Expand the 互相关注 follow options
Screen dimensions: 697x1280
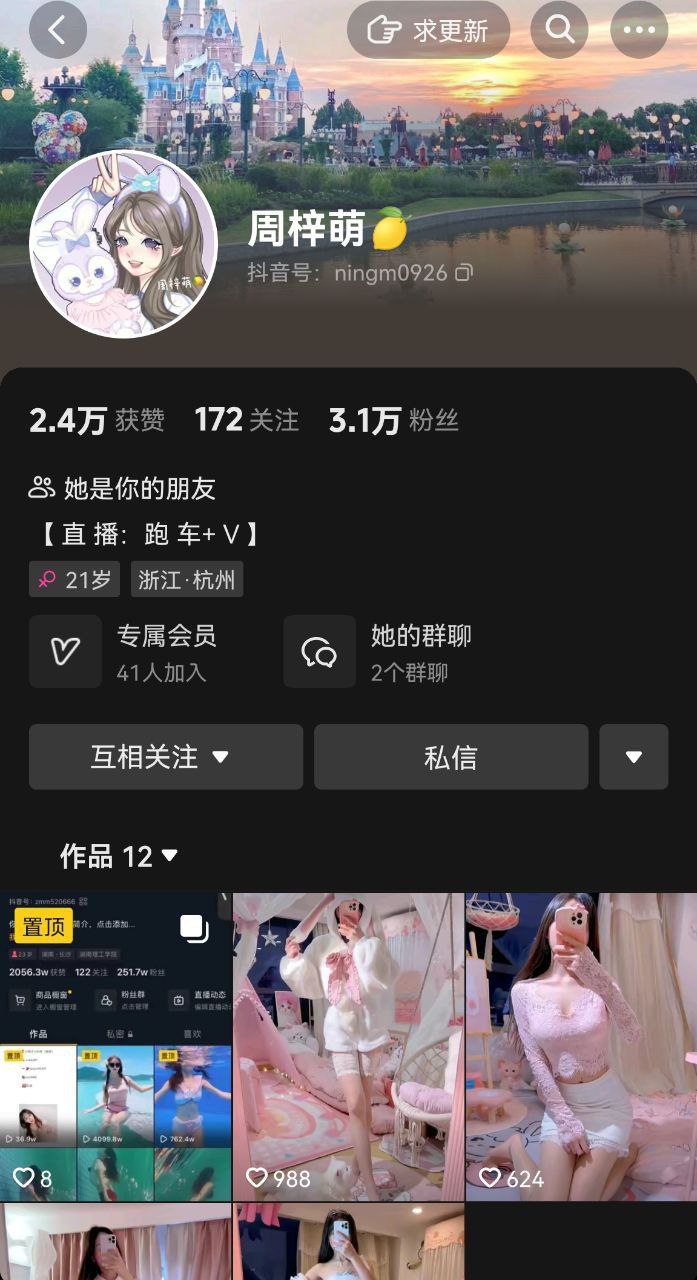click(165, 757)
